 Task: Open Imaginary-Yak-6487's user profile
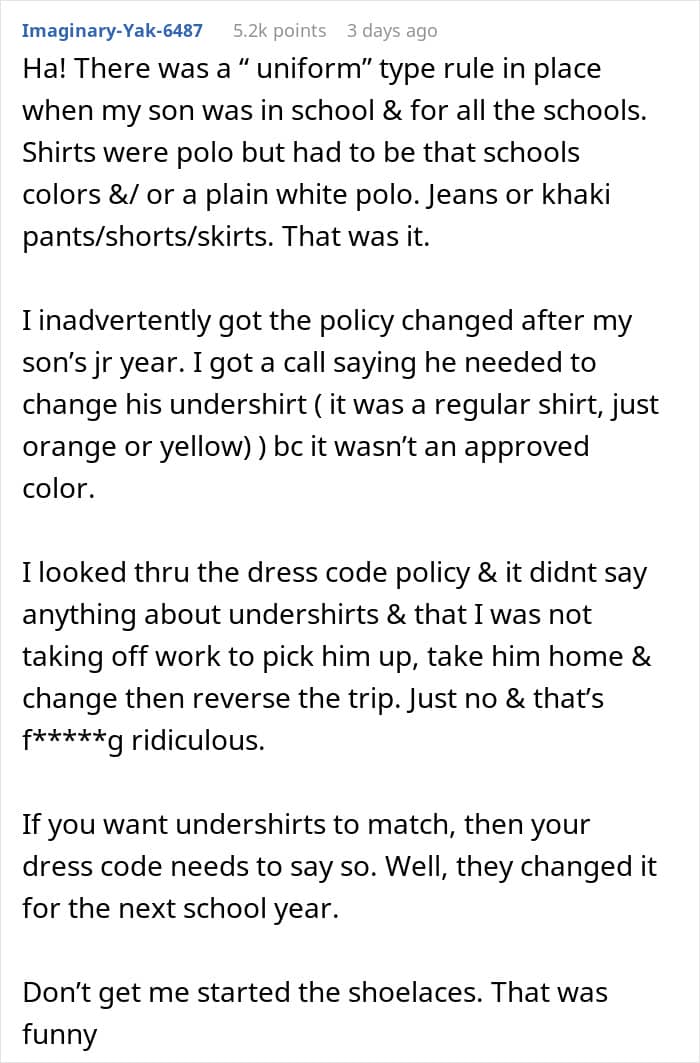click(x=112, y=31)
